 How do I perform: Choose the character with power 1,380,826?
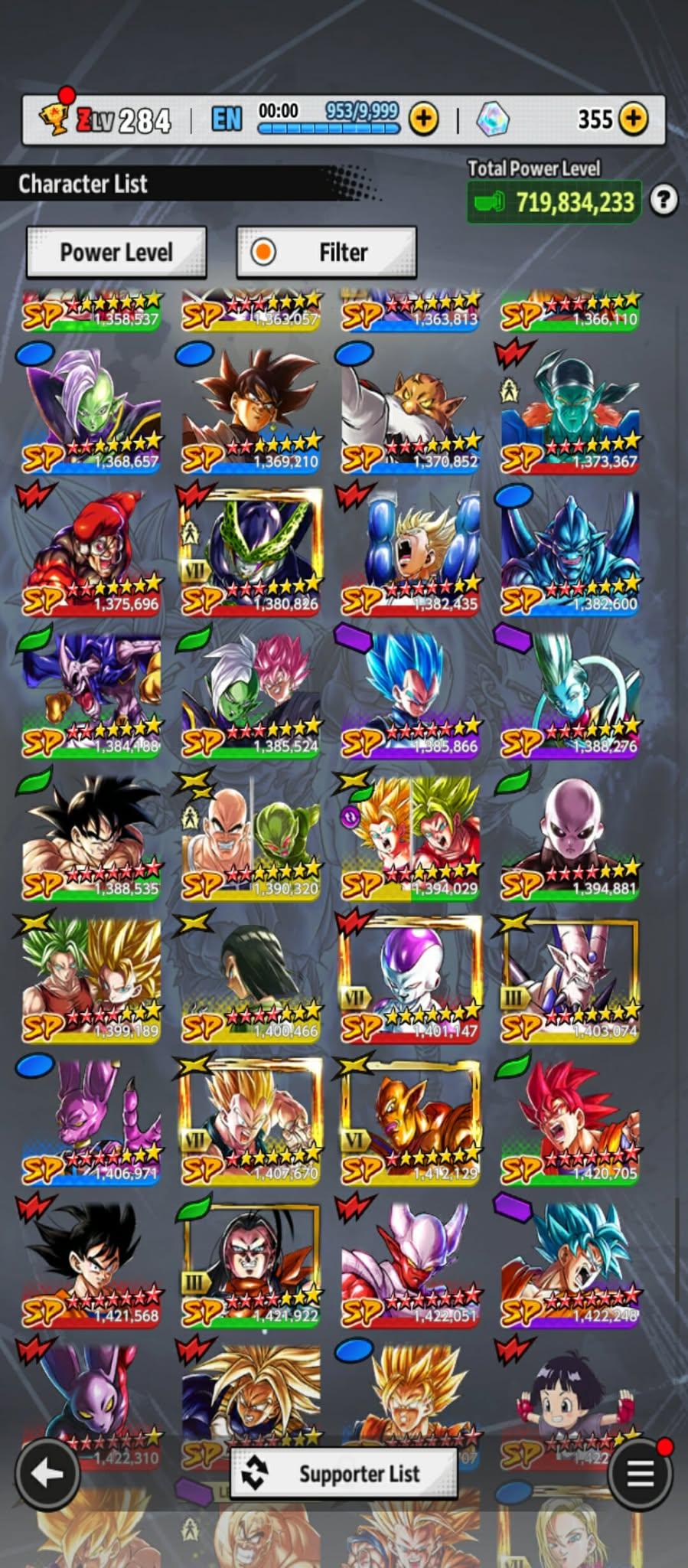click(251, 552)
